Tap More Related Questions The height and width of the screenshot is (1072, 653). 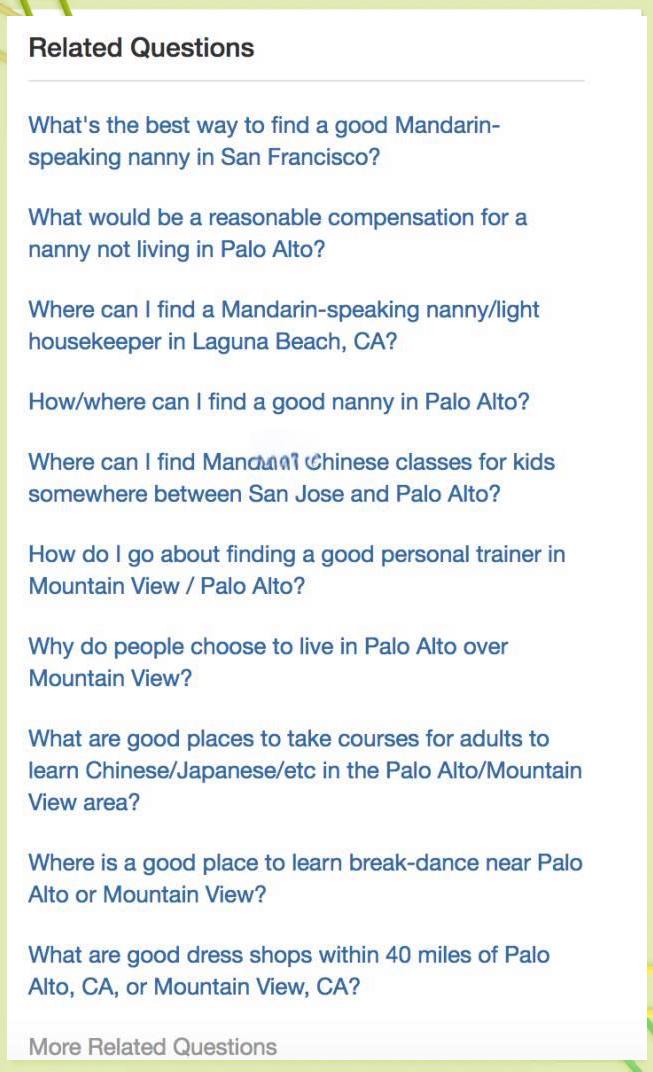pyautogui.click(x=152, y=1047)
